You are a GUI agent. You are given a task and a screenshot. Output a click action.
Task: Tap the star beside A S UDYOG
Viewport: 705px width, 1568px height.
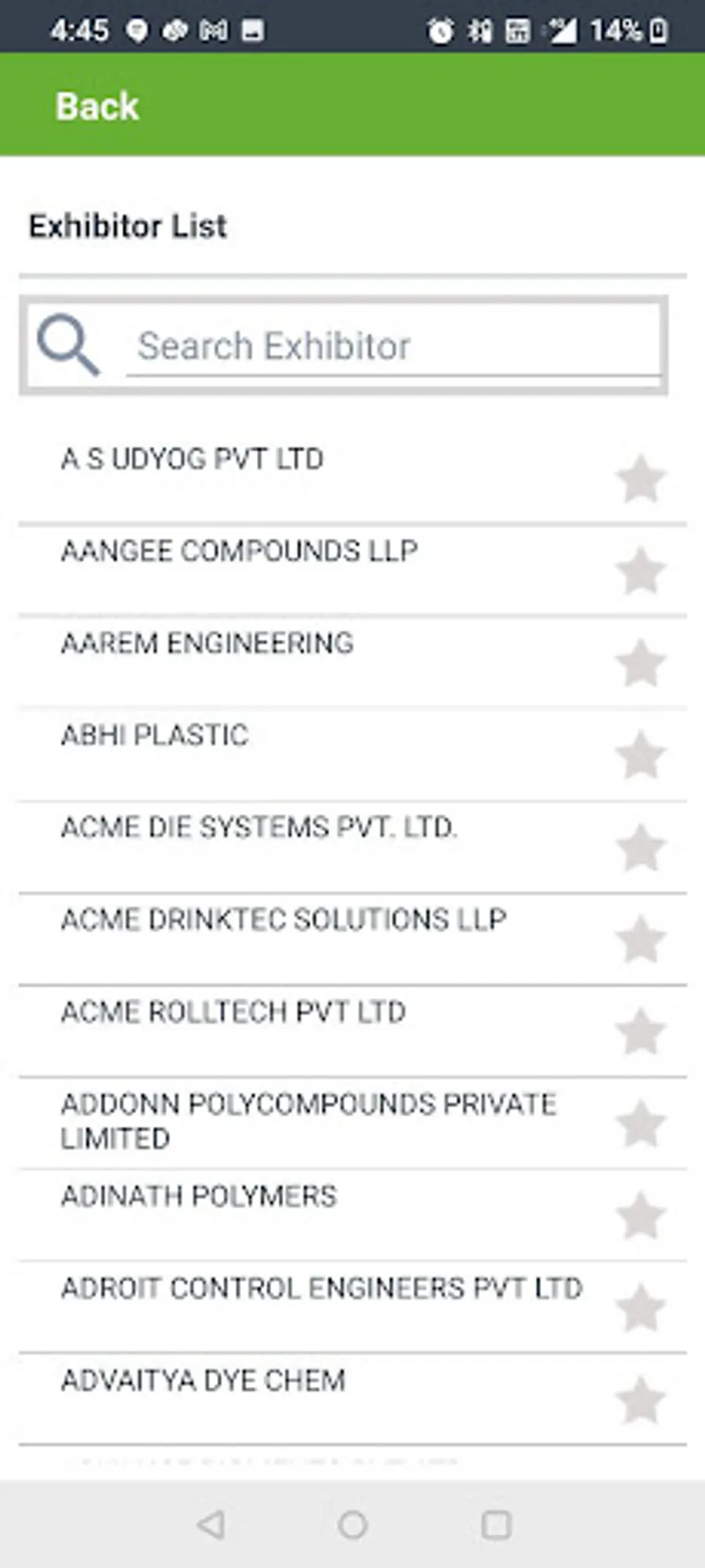(x=641, y=479)
